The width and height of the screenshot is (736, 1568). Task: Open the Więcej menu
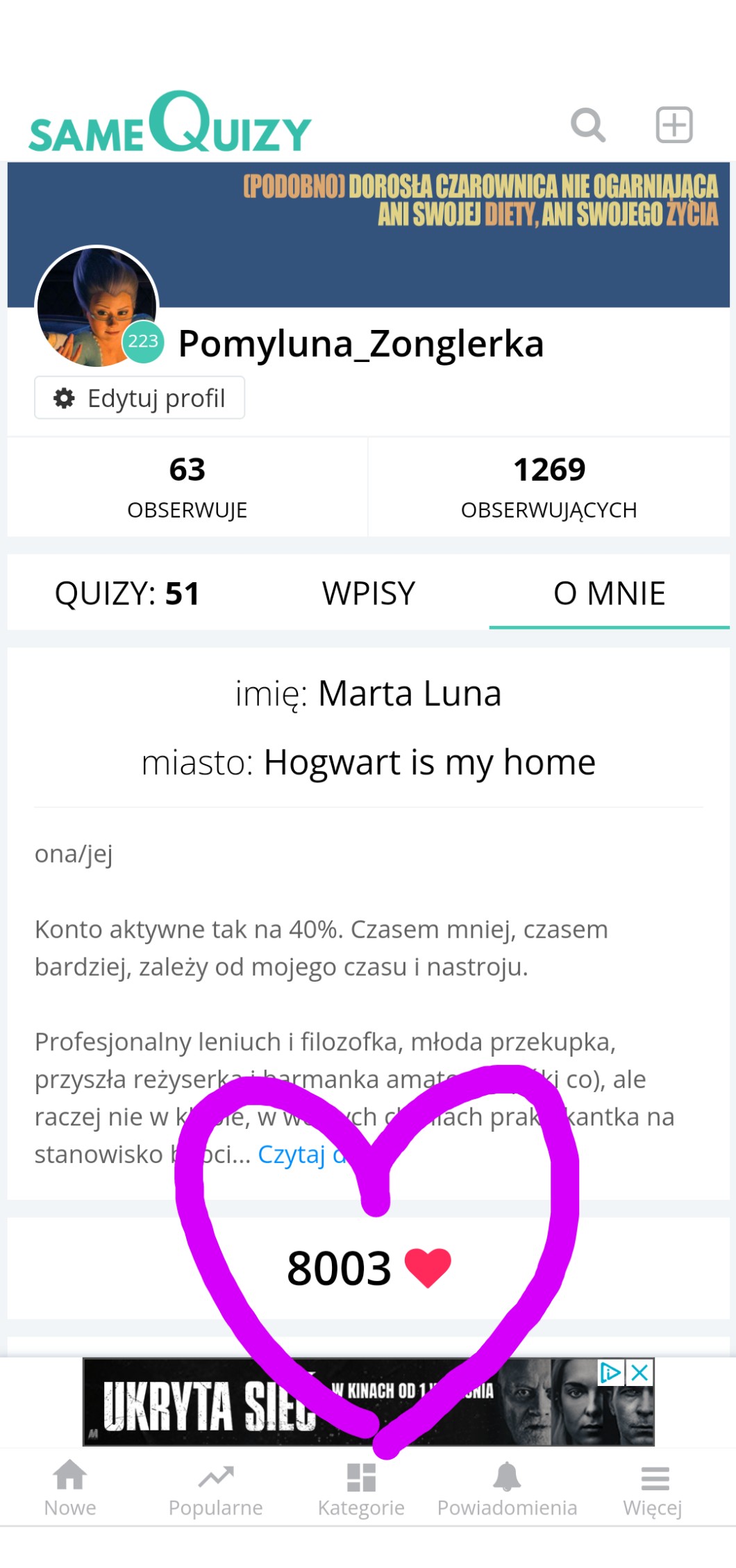tap(653, 1488)
